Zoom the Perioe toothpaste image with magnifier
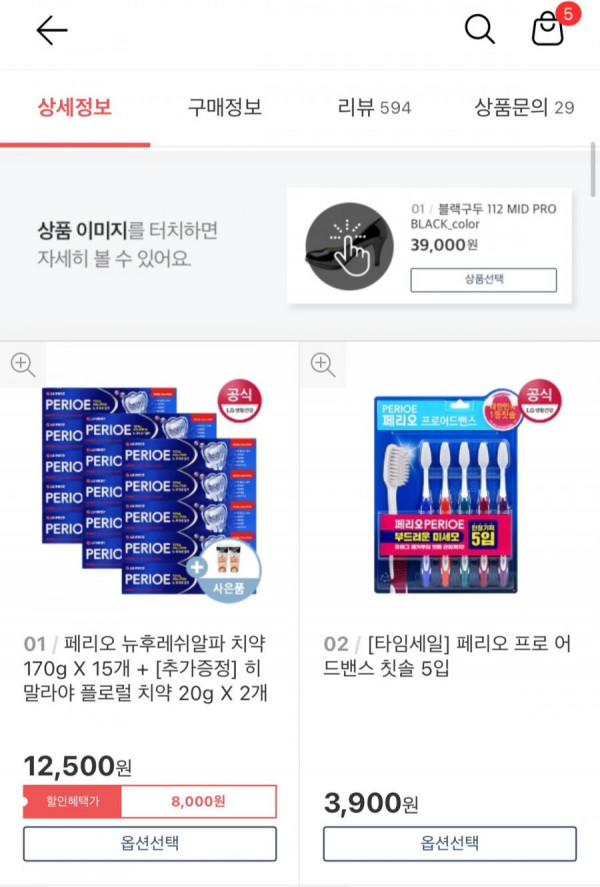 (23, 365)
